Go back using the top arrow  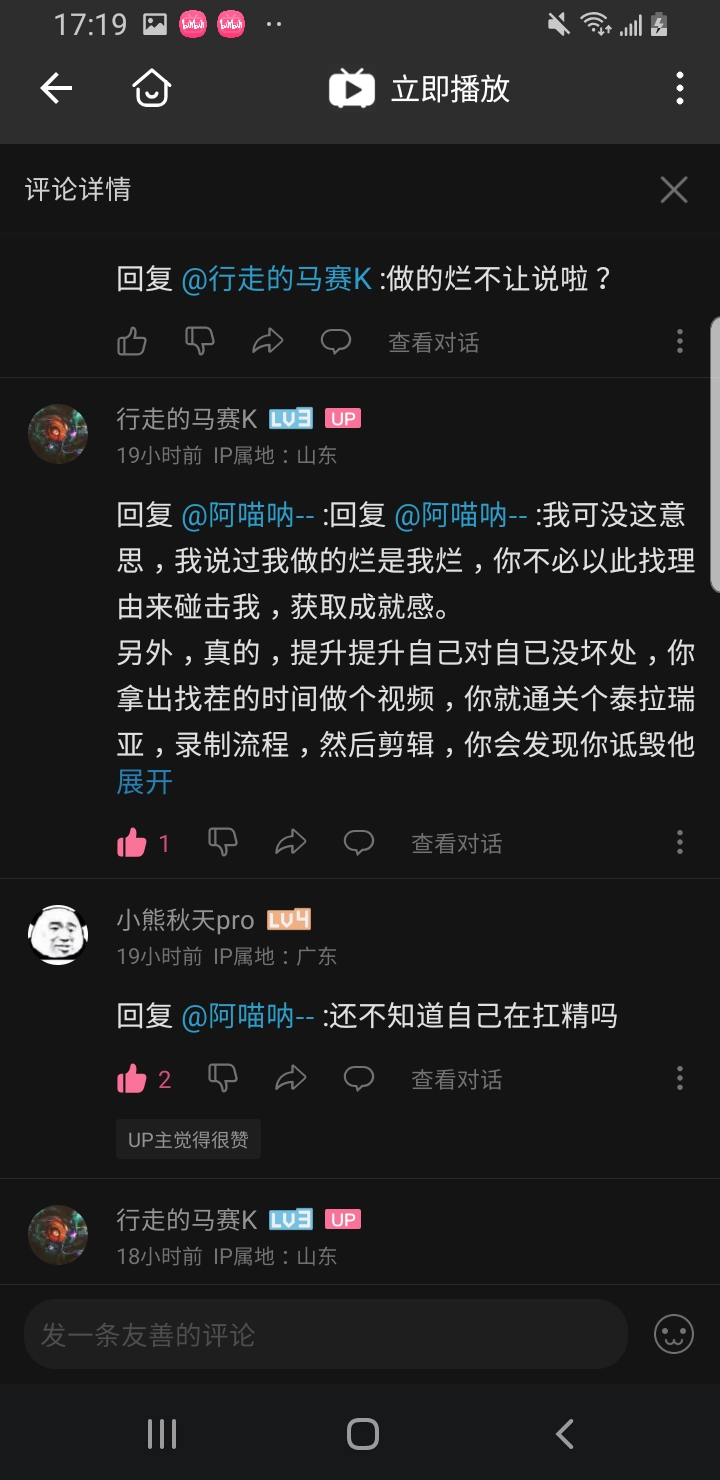click(56, 89)
